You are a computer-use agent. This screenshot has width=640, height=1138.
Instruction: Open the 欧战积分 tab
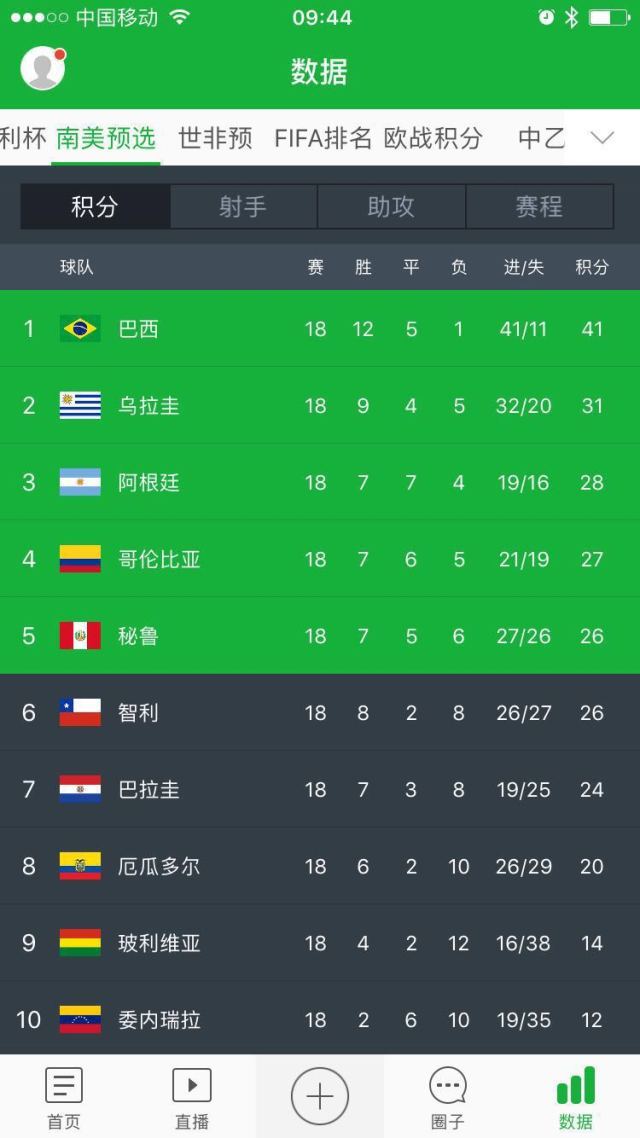click(432, 138)
